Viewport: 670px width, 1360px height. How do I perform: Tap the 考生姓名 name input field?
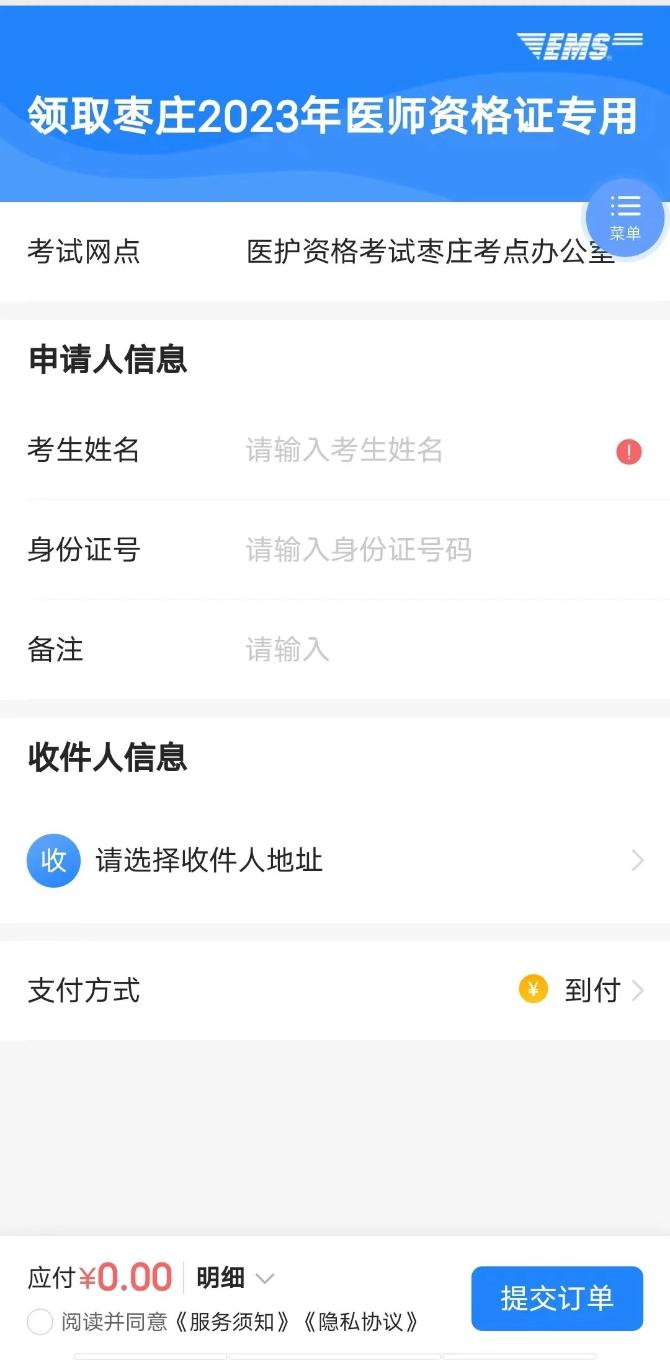pyautogui.click(x=420, y=451)
